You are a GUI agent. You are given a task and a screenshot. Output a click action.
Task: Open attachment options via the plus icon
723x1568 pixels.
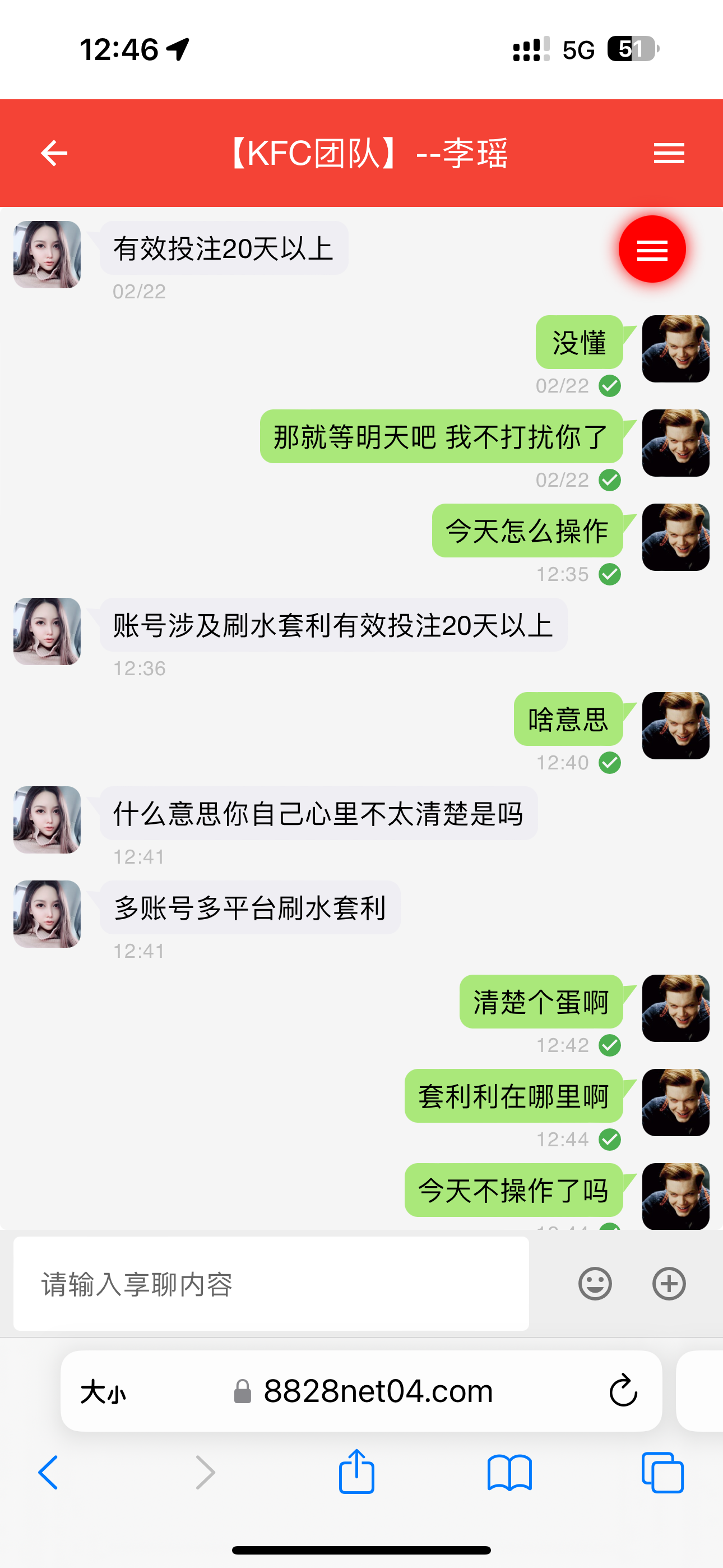(668, 1284)
